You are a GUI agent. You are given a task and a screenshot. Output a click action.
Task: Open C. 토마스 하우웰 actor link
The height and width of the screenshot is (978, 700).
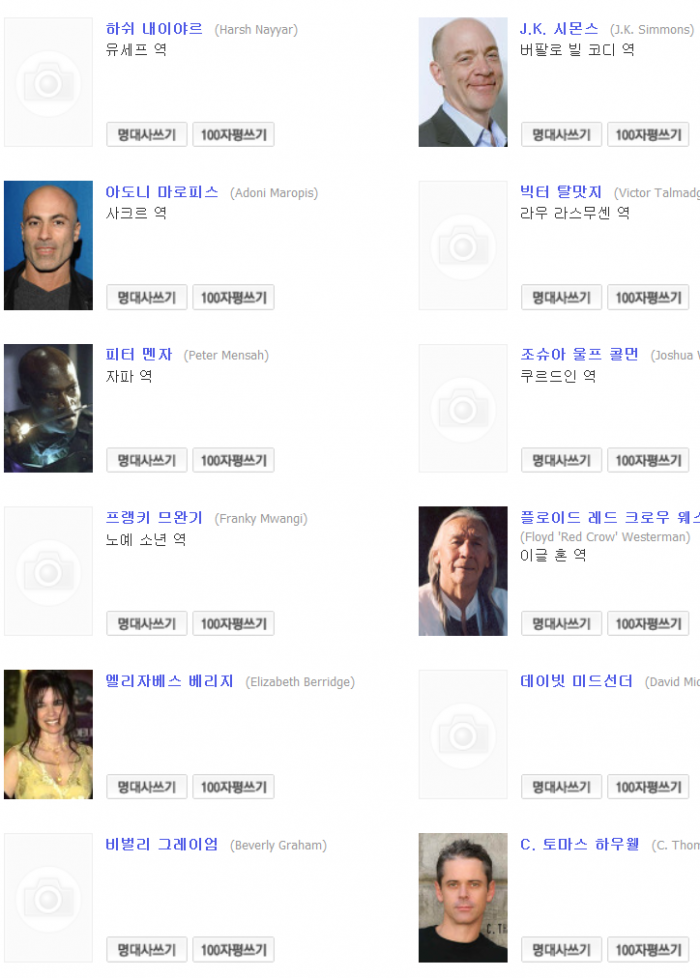pyautogui.click(x=580, y=844)
